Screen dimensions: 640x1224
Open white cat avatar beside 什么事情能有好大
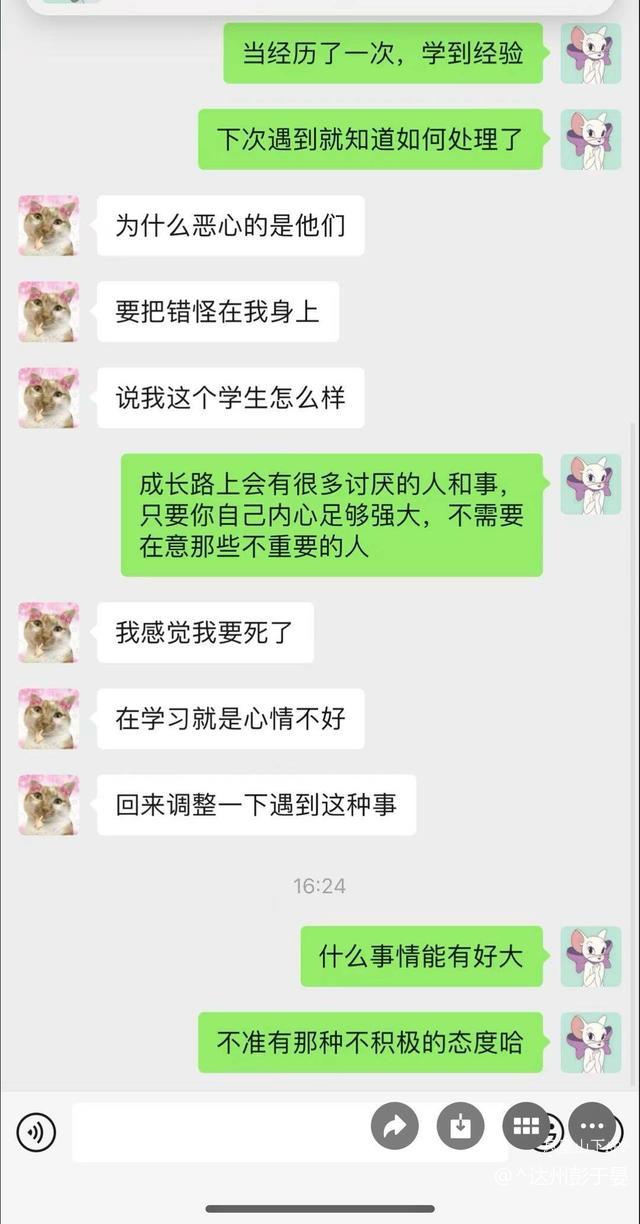(590, 956)
